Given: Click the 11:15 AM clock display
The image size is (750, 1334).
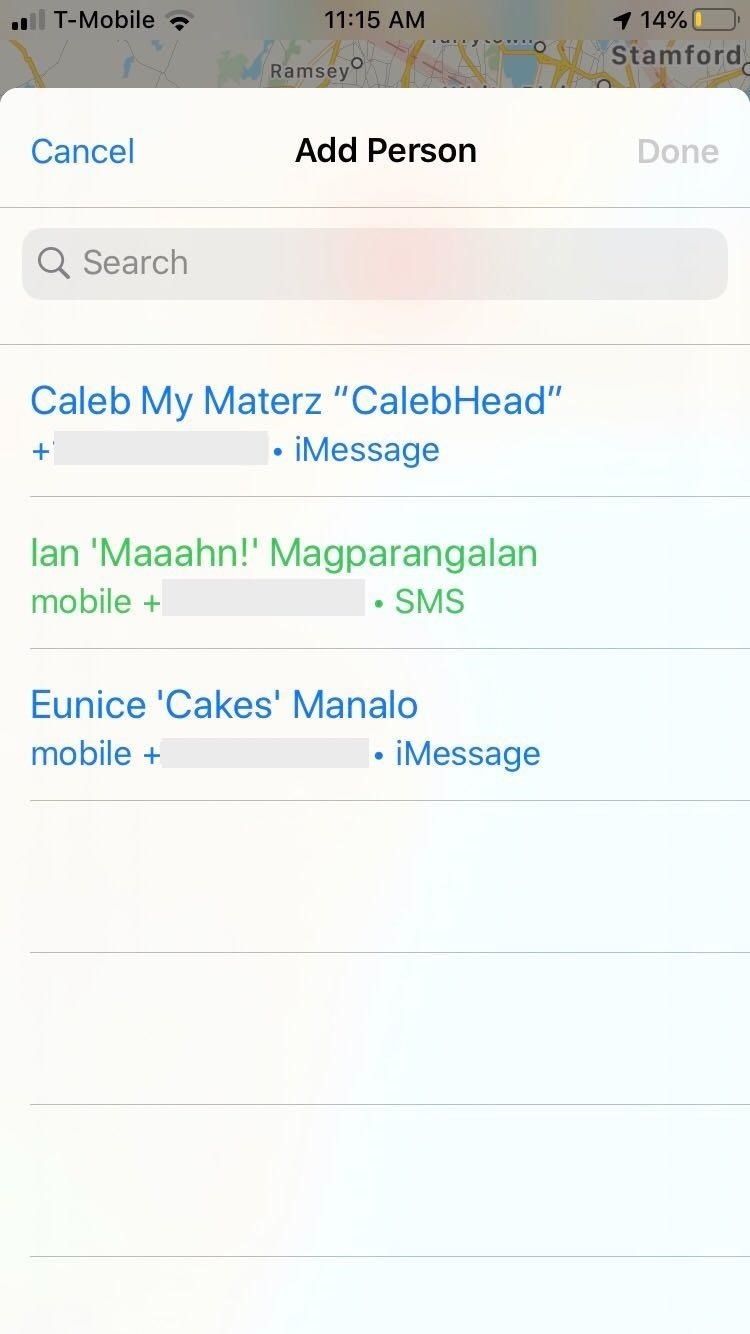Looking at the screenshot, I should [x=374, y=19].
